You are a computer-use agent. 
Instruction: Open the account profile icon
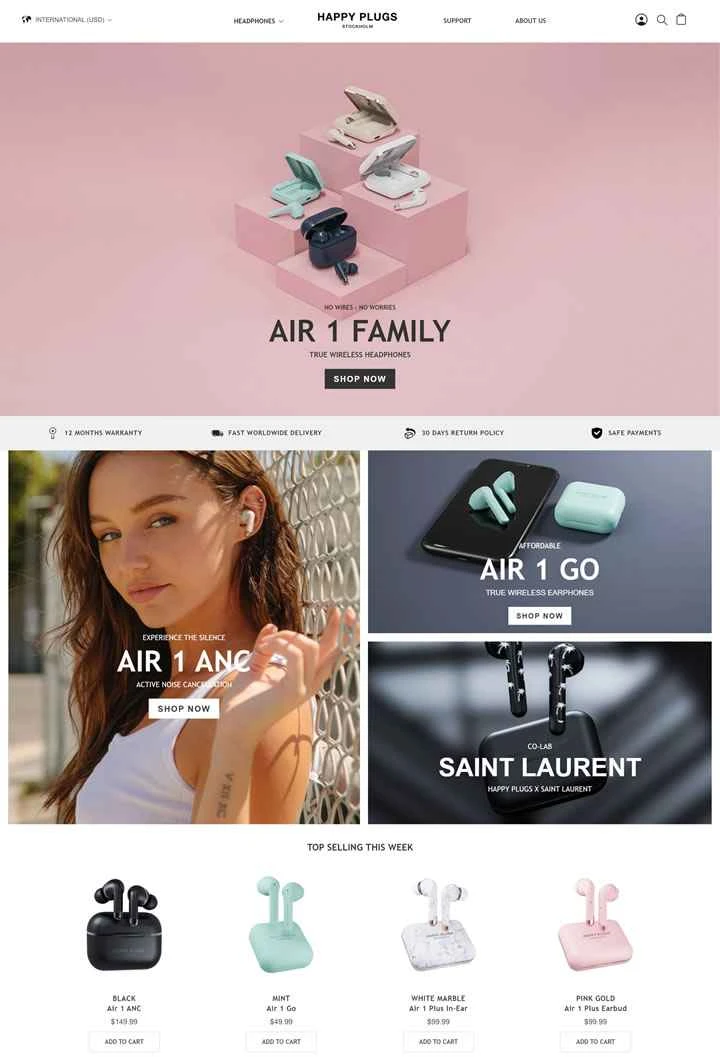pyautogui.click(x=641, y=20)
